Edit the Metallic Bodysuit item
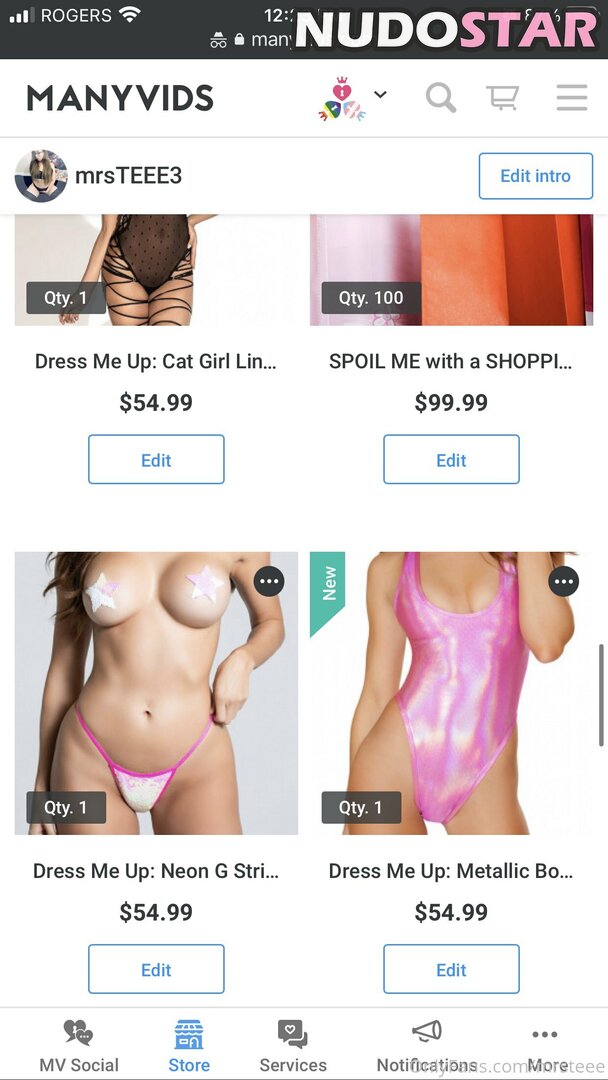This screenshot has width=608, height=1080. [451, 969]
